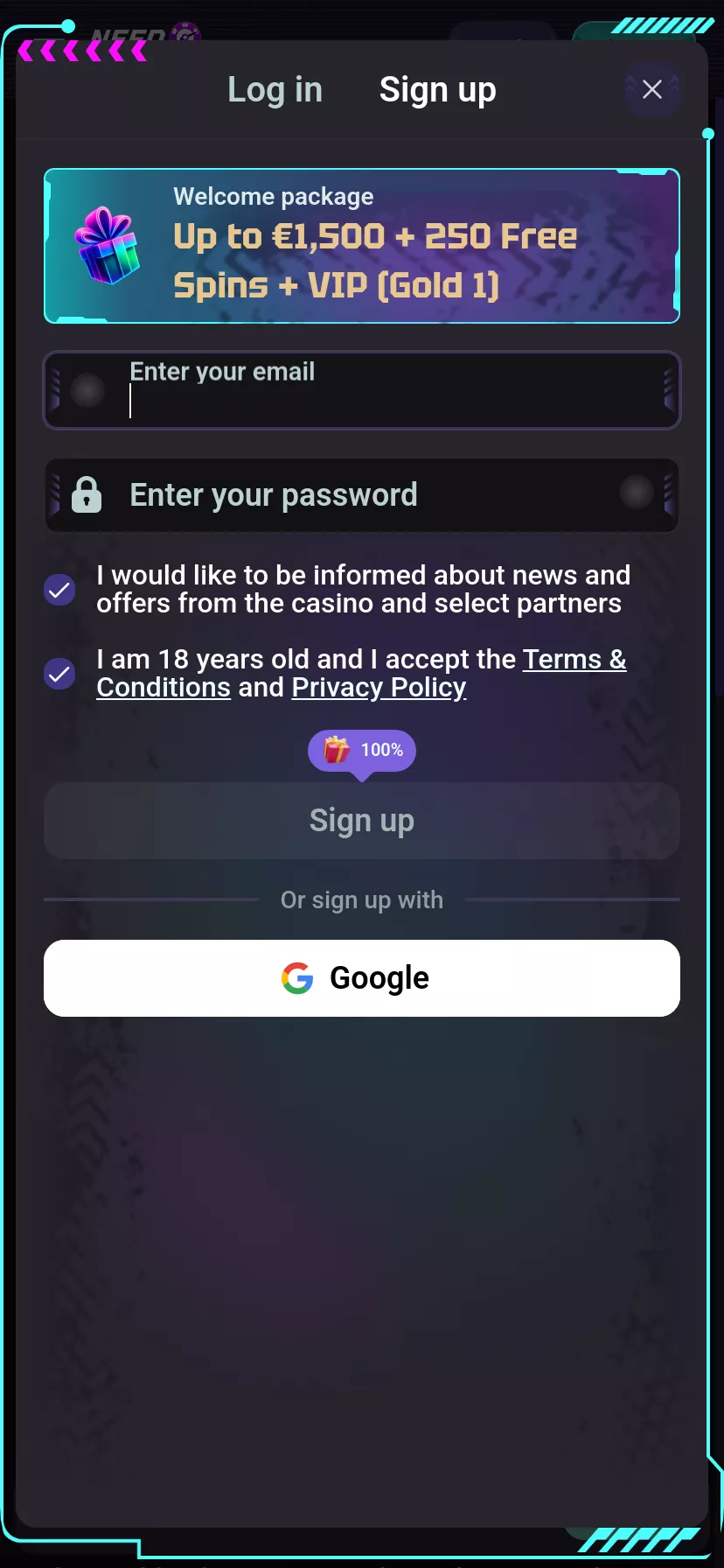724x1568 pixels.
Task: Open the Privacy Policy link
Action: pyautogui.click(x=379, y=688)
